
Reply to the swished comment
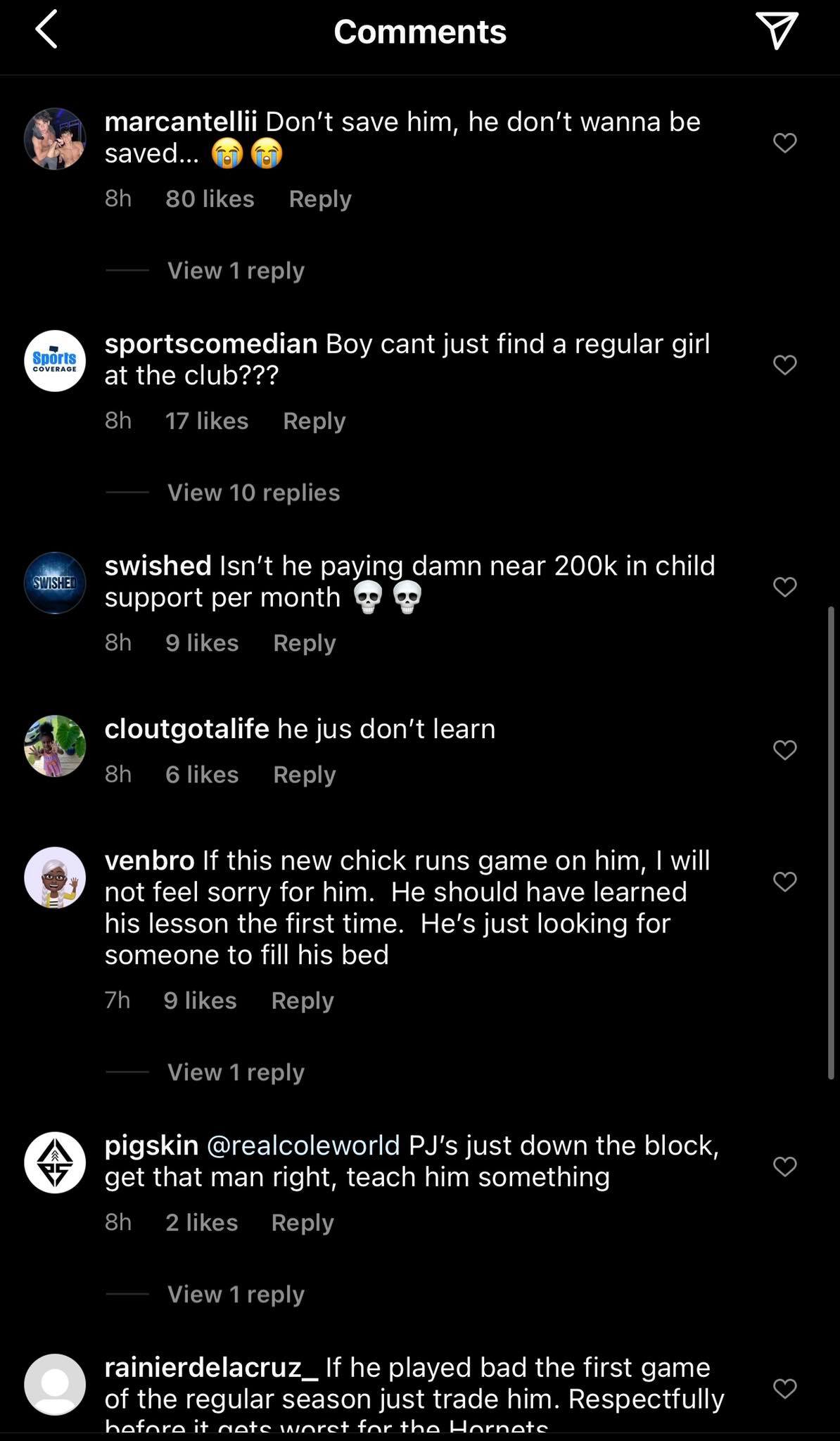304,643
